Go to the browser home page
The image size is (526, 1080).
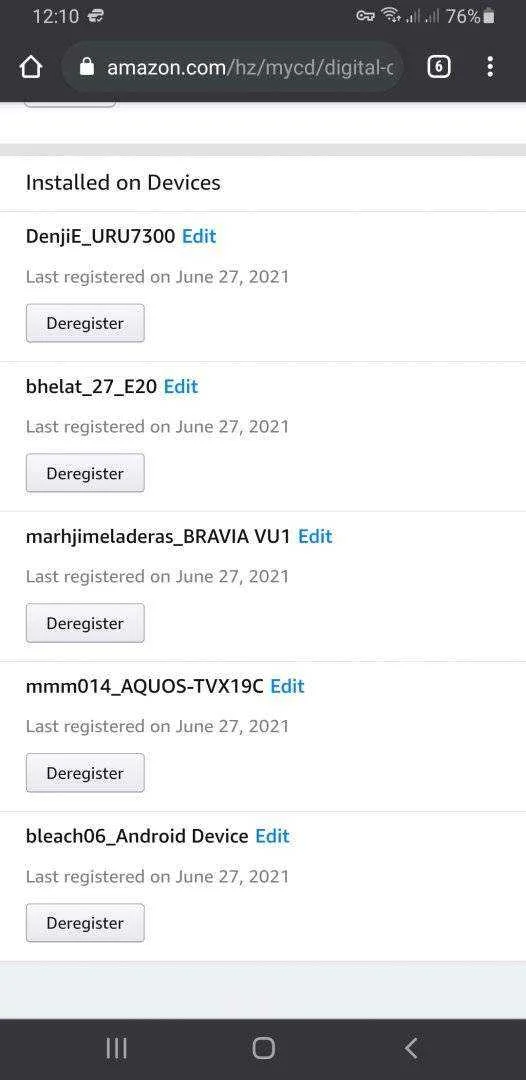click(x=32, y=67)
